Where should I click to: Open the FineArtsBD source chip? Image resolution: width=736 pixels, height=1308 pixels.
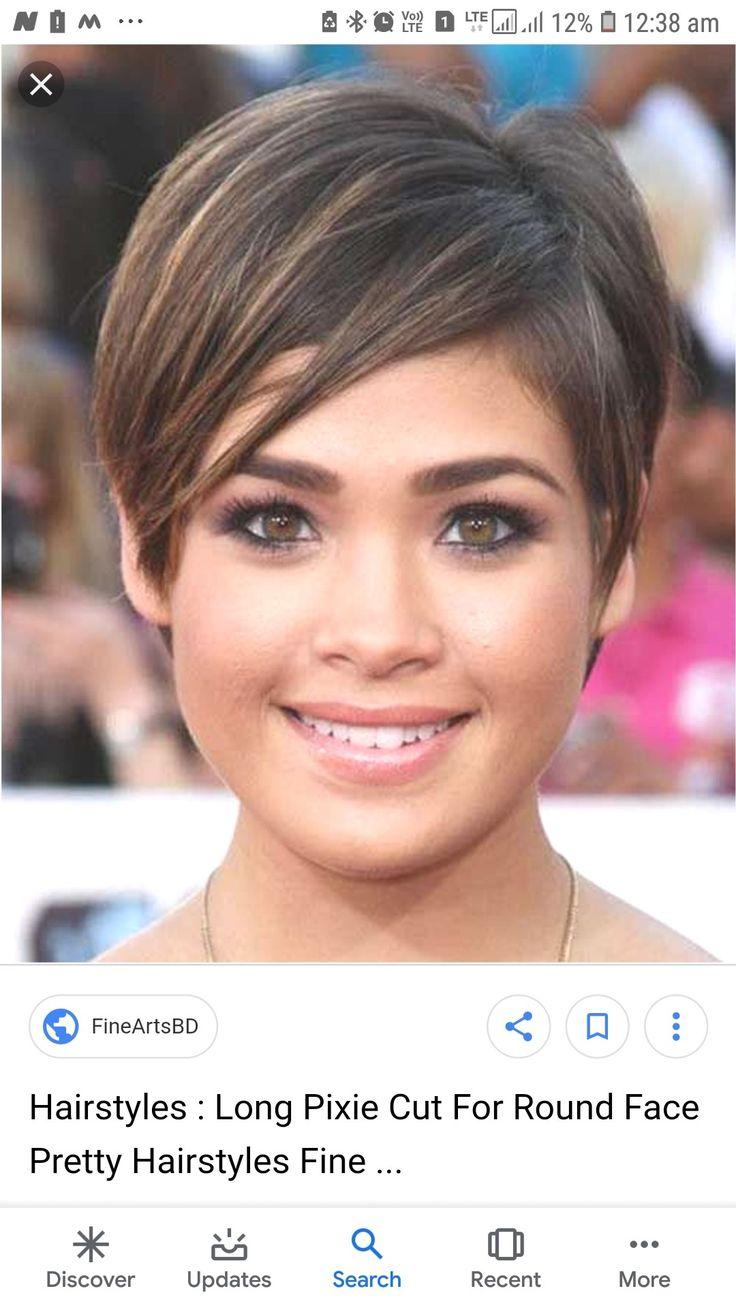pyautogui.click(x=123, y=1026)
